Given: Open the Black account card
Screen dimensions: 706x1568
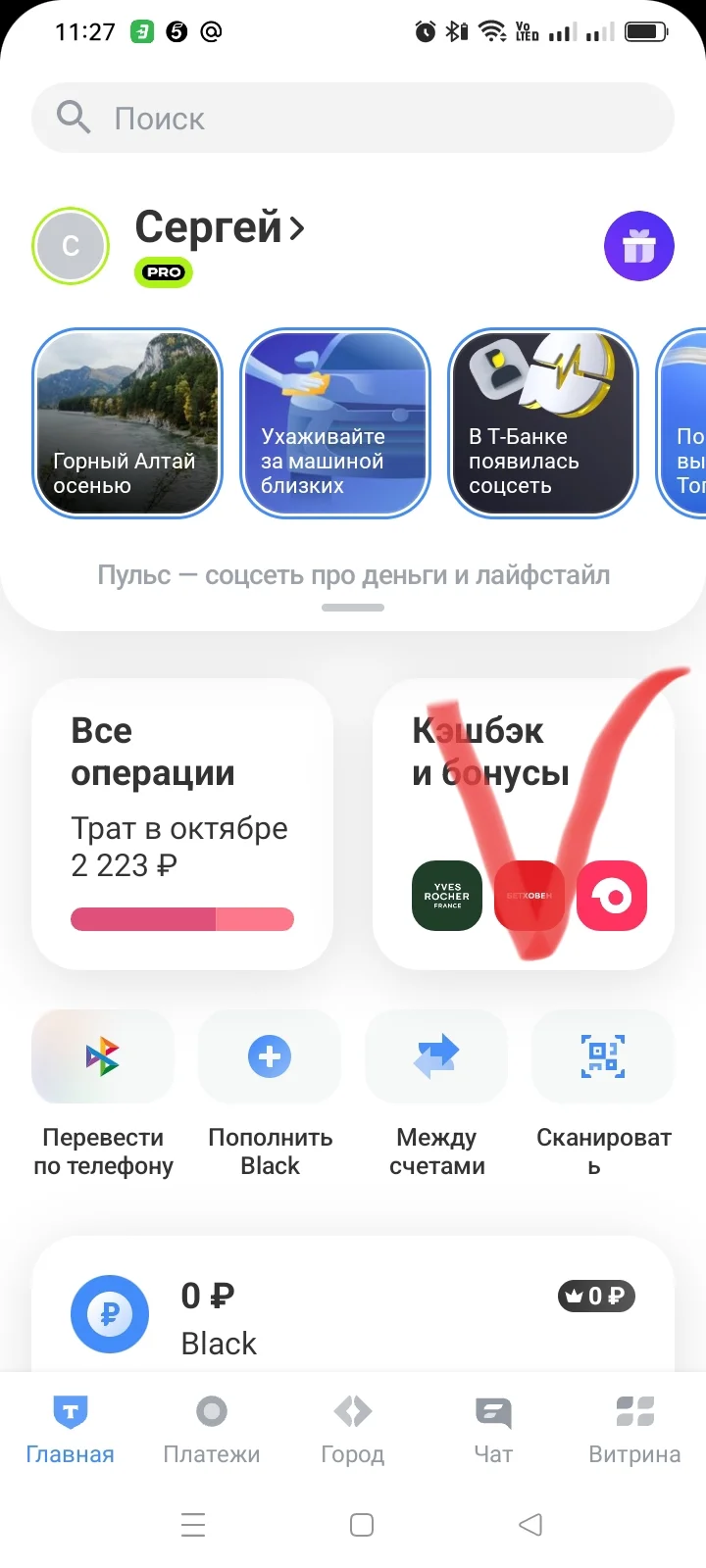Looking at the screenshot, I should coord(353,1304).
